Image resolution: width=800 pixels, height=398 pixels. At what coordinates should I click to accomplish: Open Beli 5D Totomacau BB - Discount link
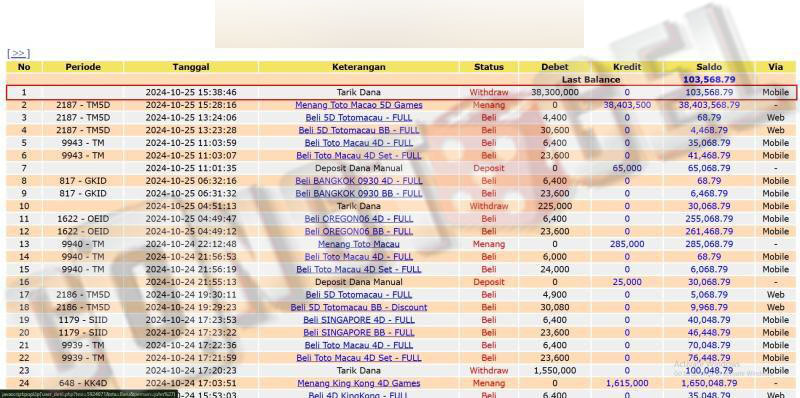359,307
